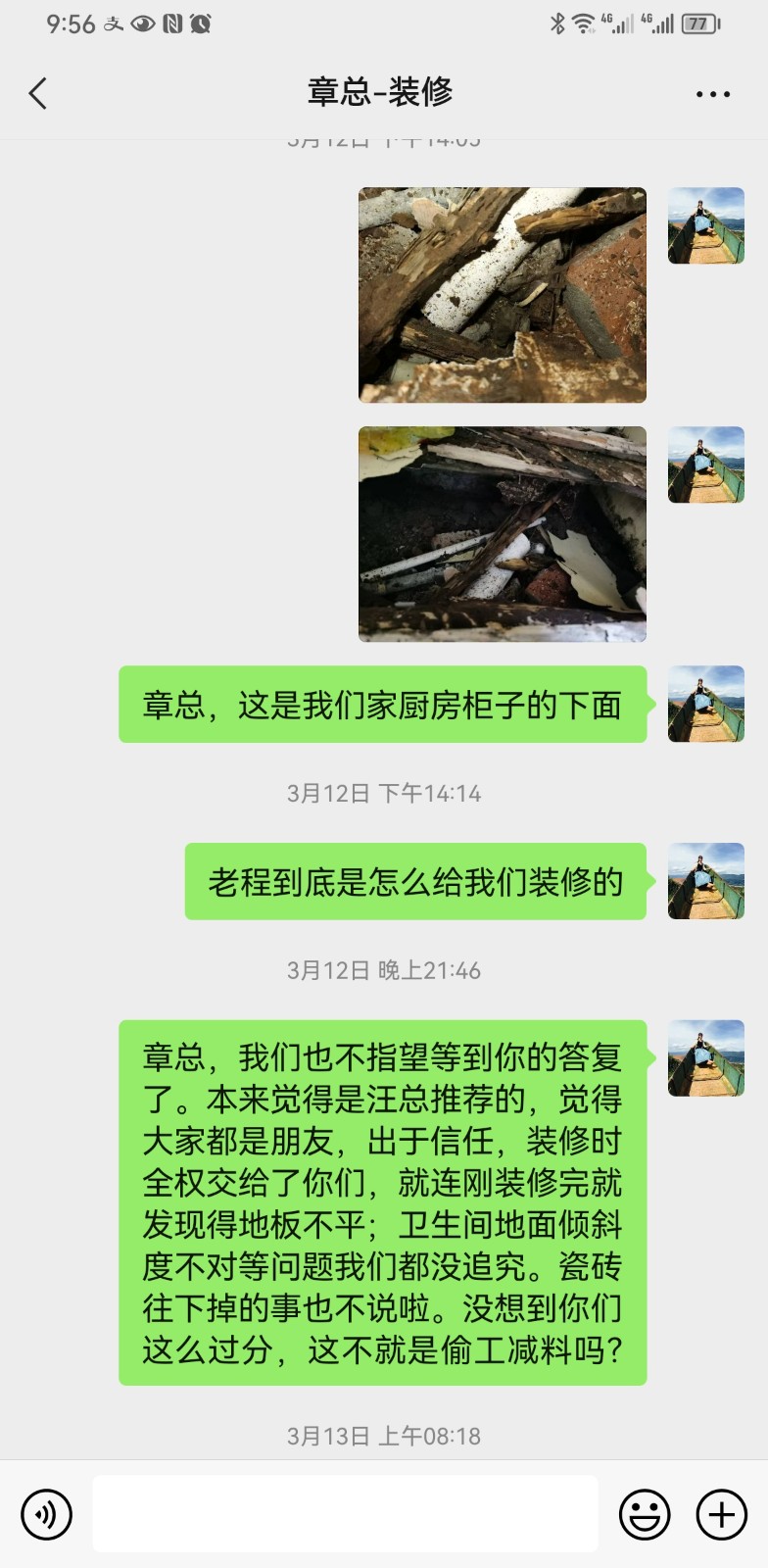Image resolution: width=768 pixels, height=1568 pixels.
Task: View the first sent photo of rotten wood
Action: [x=503, y=295]
